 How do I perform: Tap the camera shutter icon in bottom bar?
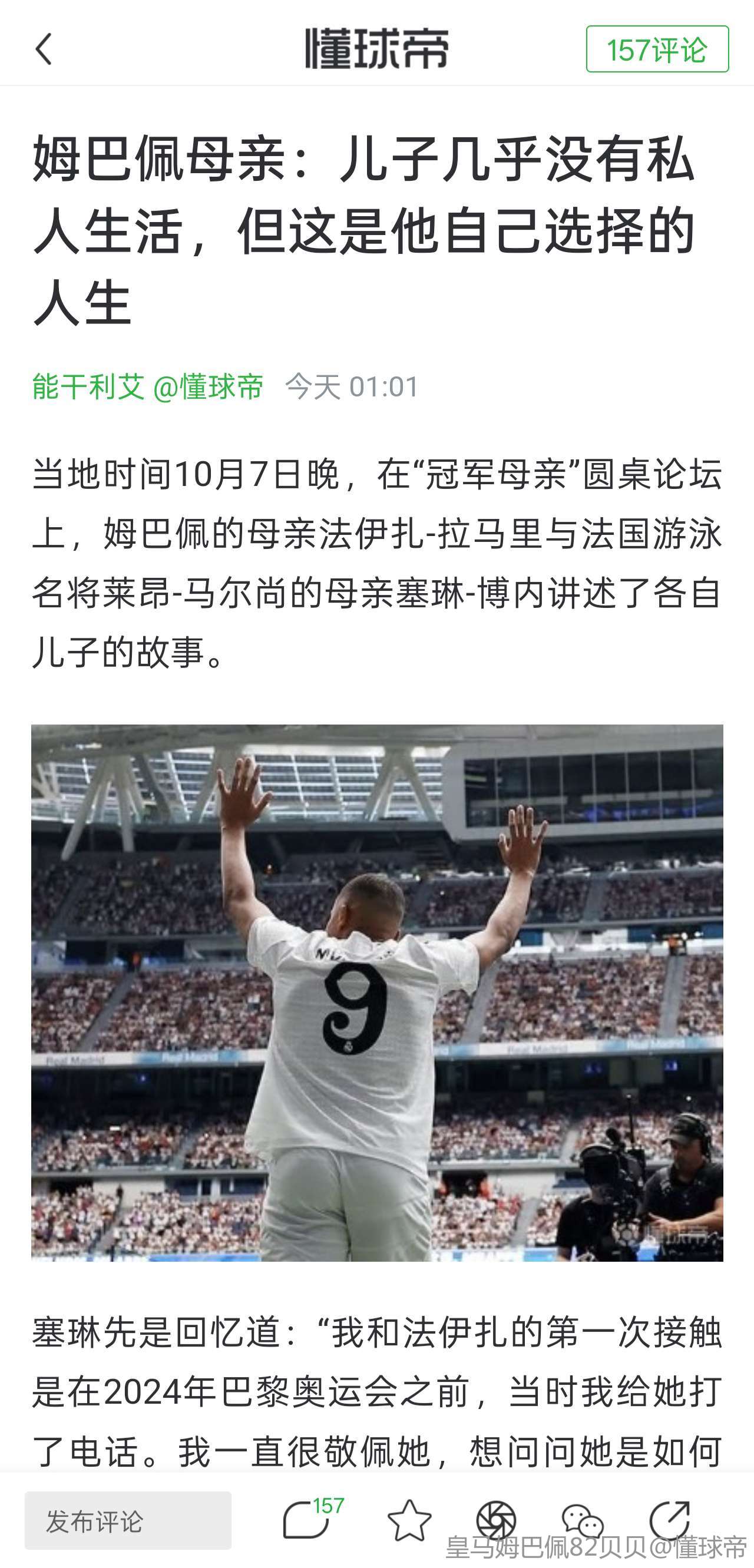pos(496,1520)
